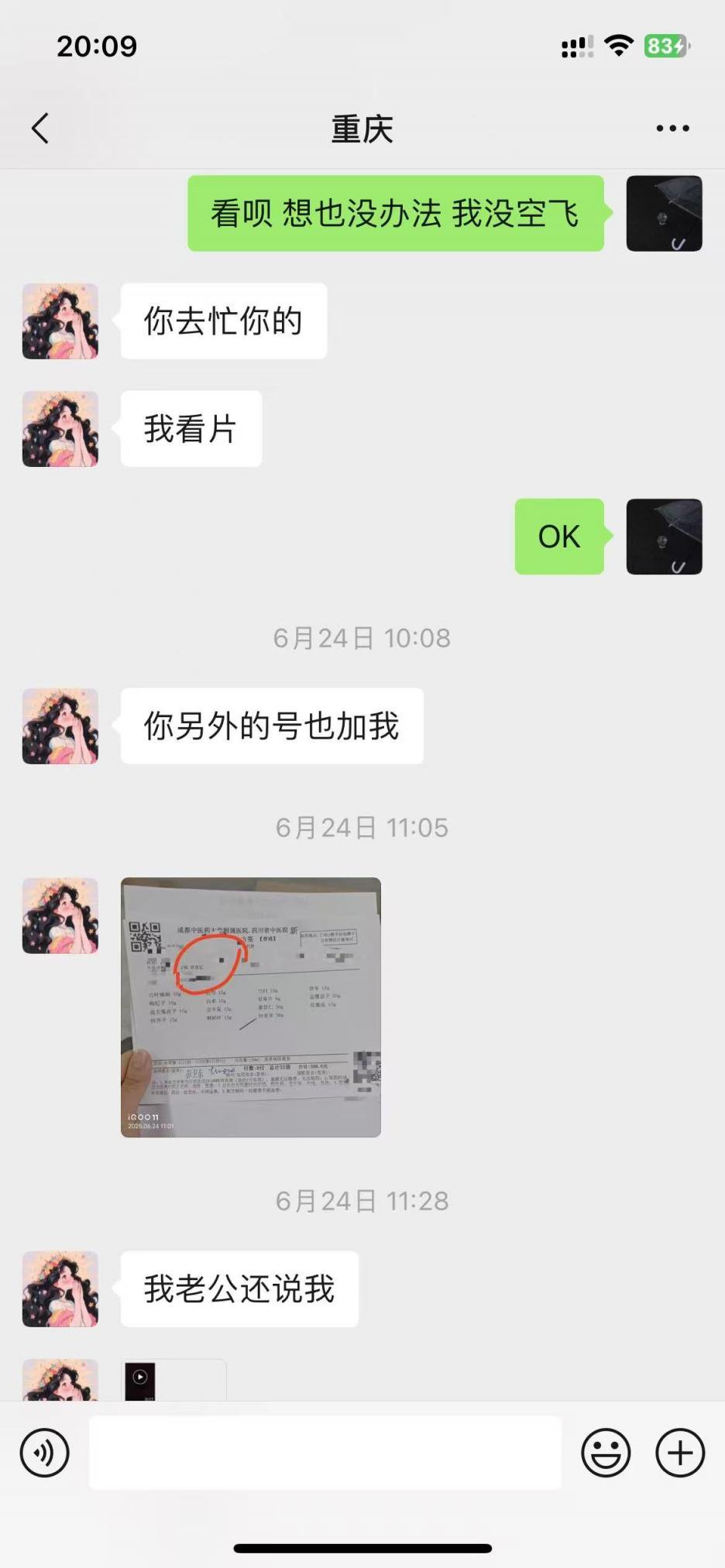Open my avatar beside OK message
The image size is (725, 1568).
point(664,537)
